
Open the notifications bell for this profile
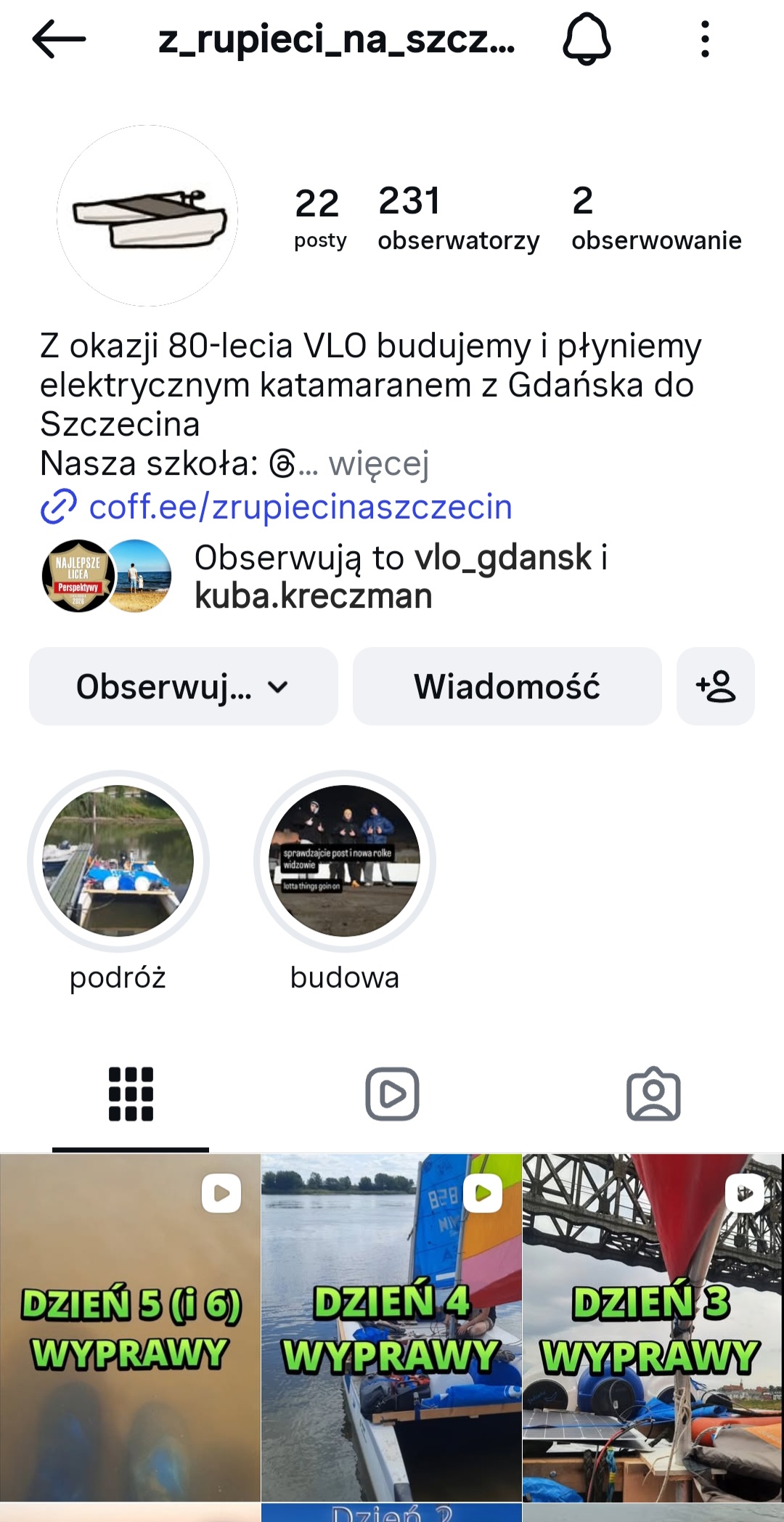587,39
